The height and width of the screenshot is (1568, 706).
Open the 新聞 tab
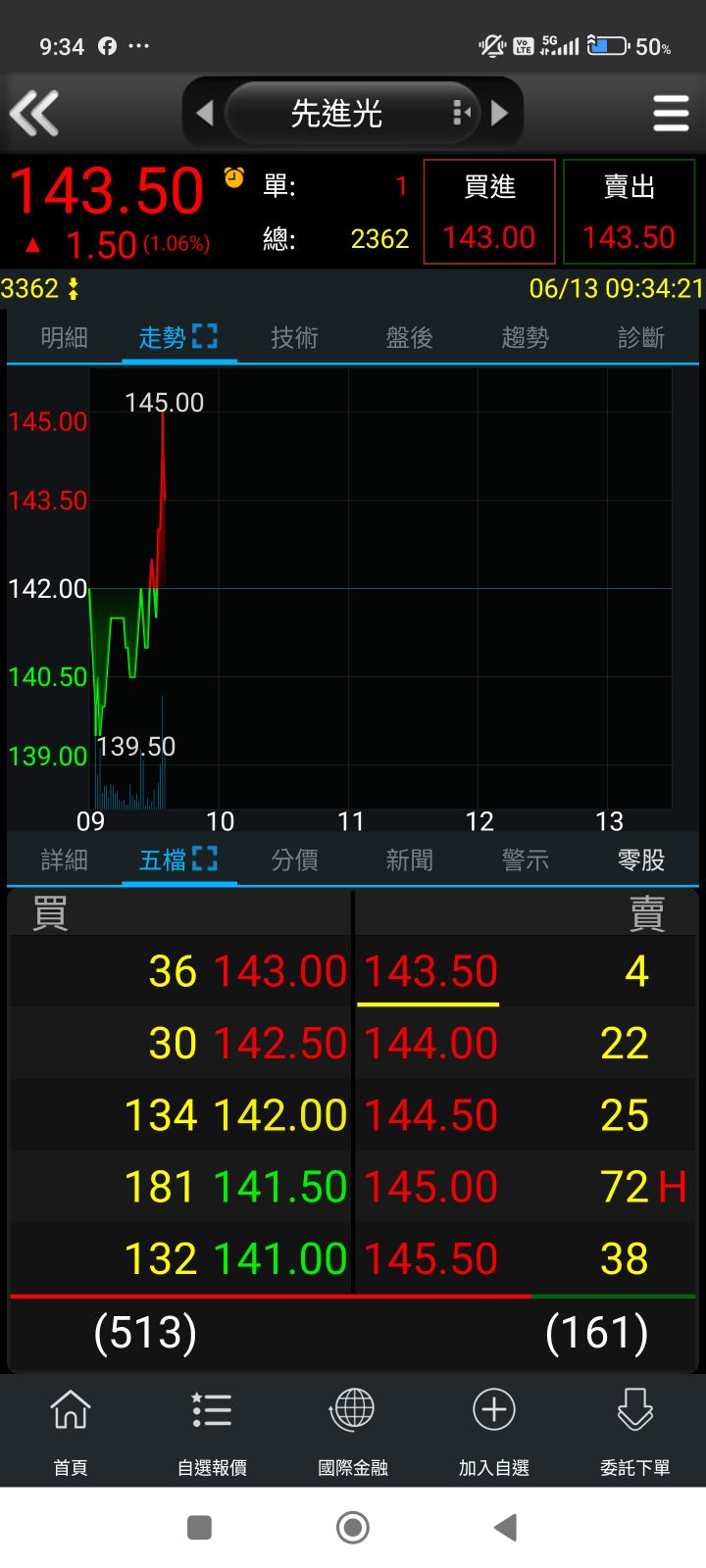409,860
